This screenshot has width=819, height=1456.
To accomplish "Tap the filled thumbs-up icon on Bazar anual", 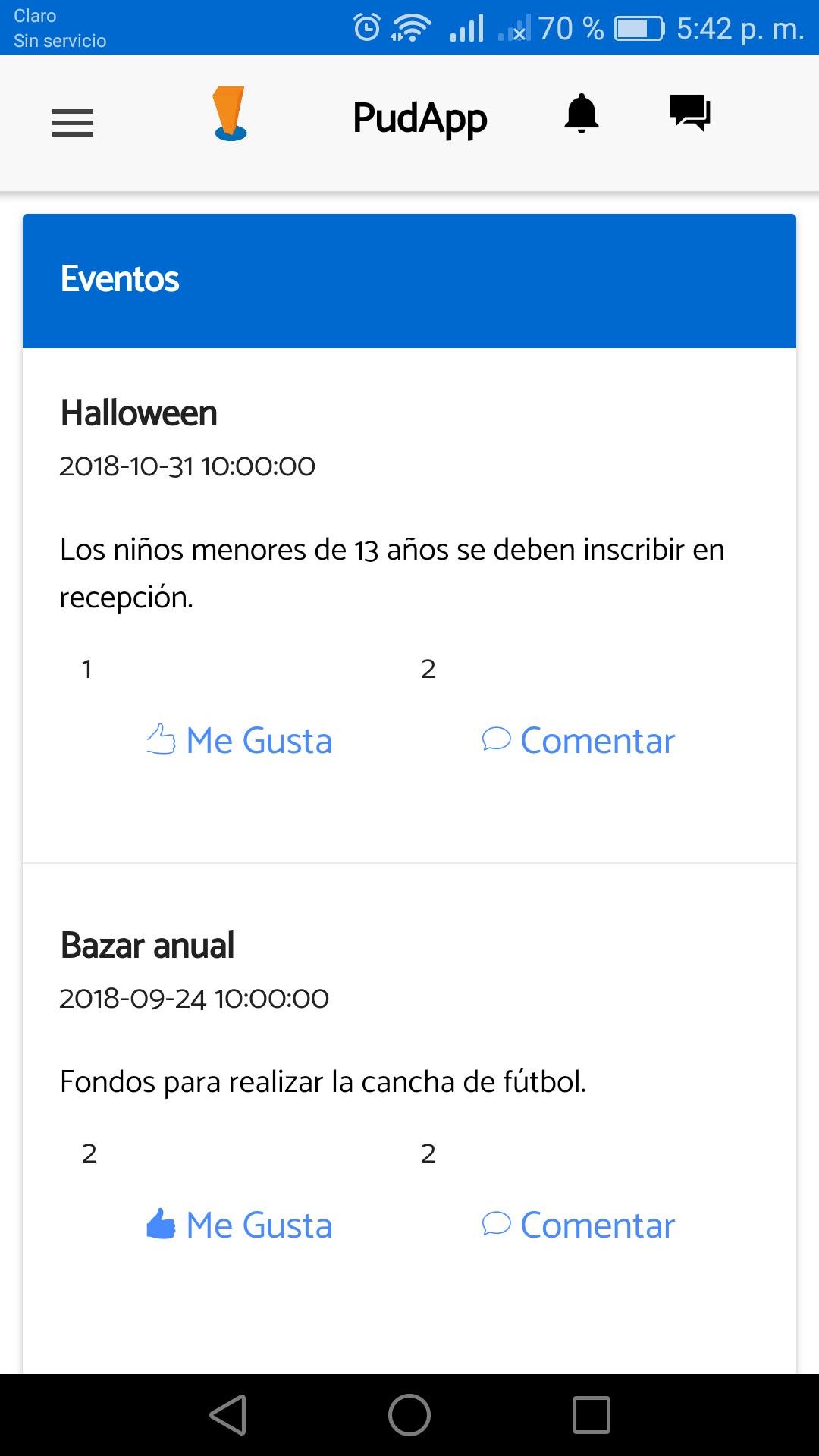I will coord(162,1222).
